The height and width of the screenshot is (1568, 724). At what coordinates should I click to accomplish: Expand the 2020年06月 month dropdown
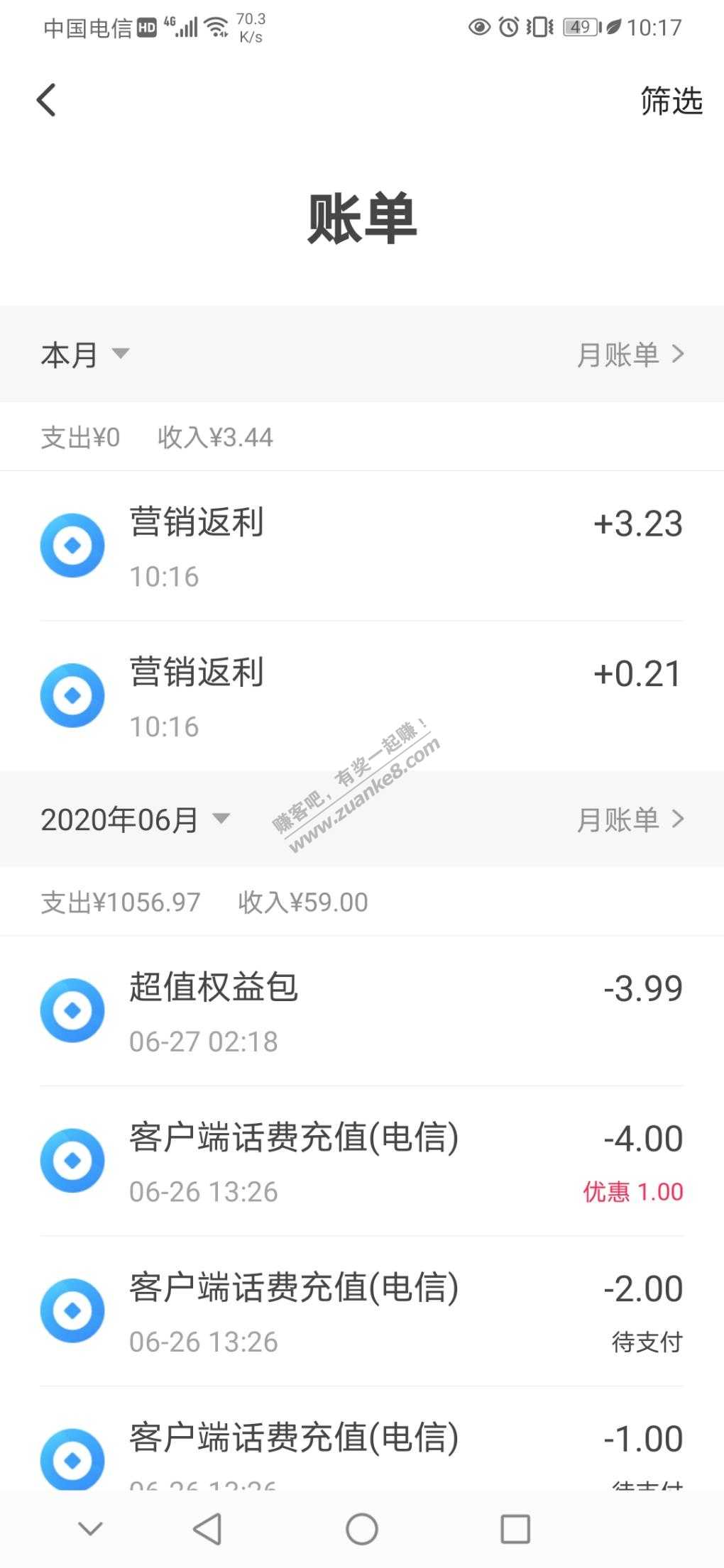pos(135,819)
